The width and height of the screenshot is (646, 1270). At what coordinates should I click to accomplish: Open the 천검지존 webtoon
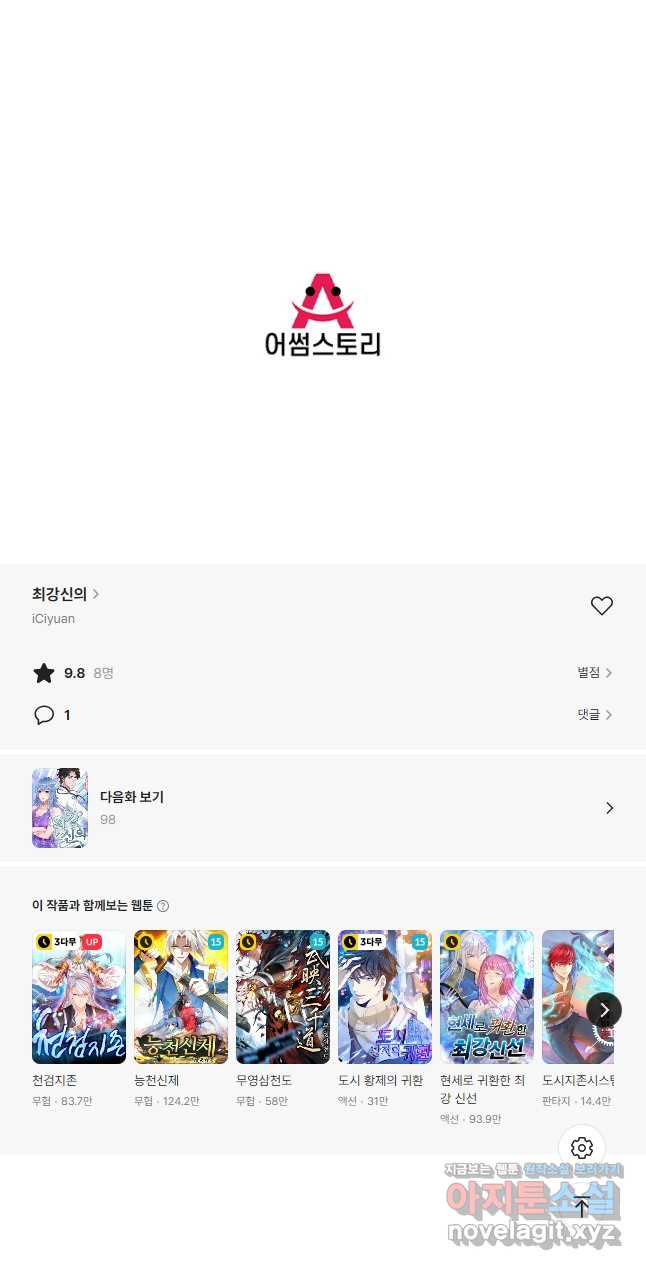79,997
